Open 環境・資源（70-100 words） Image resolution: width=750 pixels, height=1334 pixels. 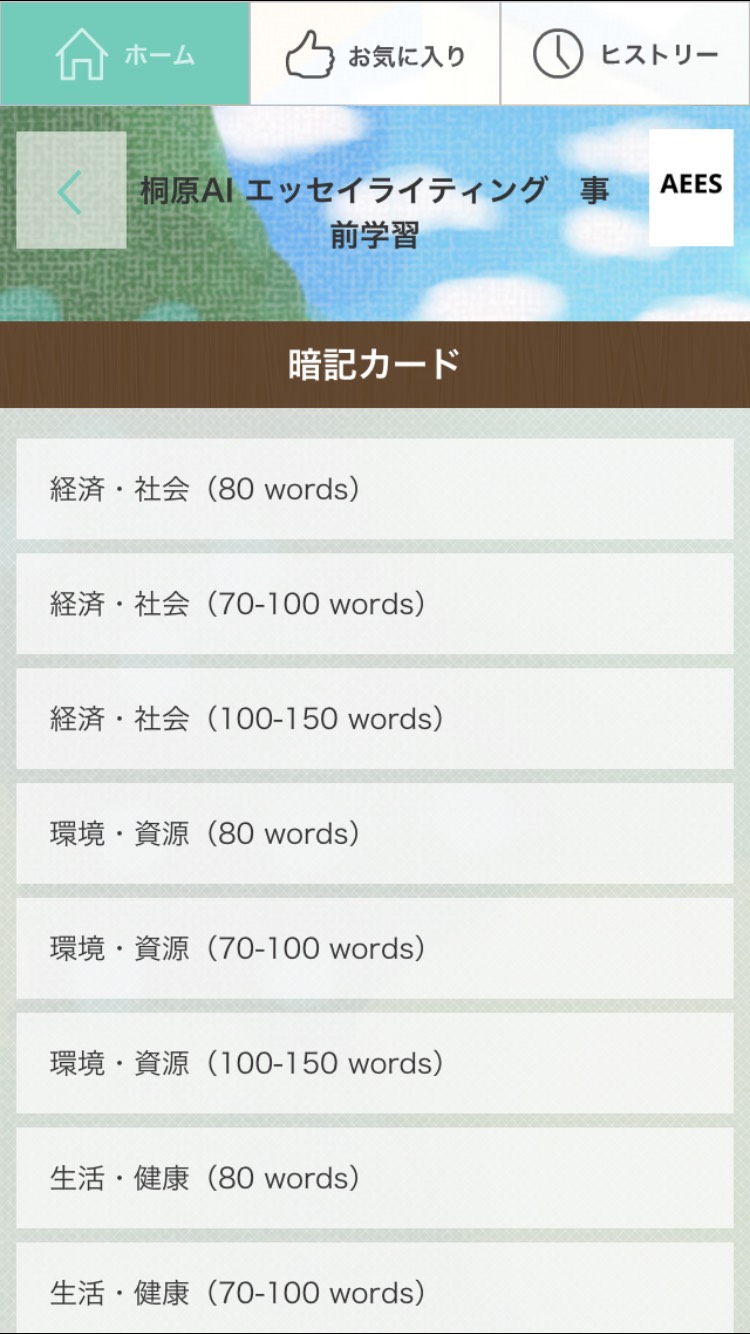coord(375,948)
